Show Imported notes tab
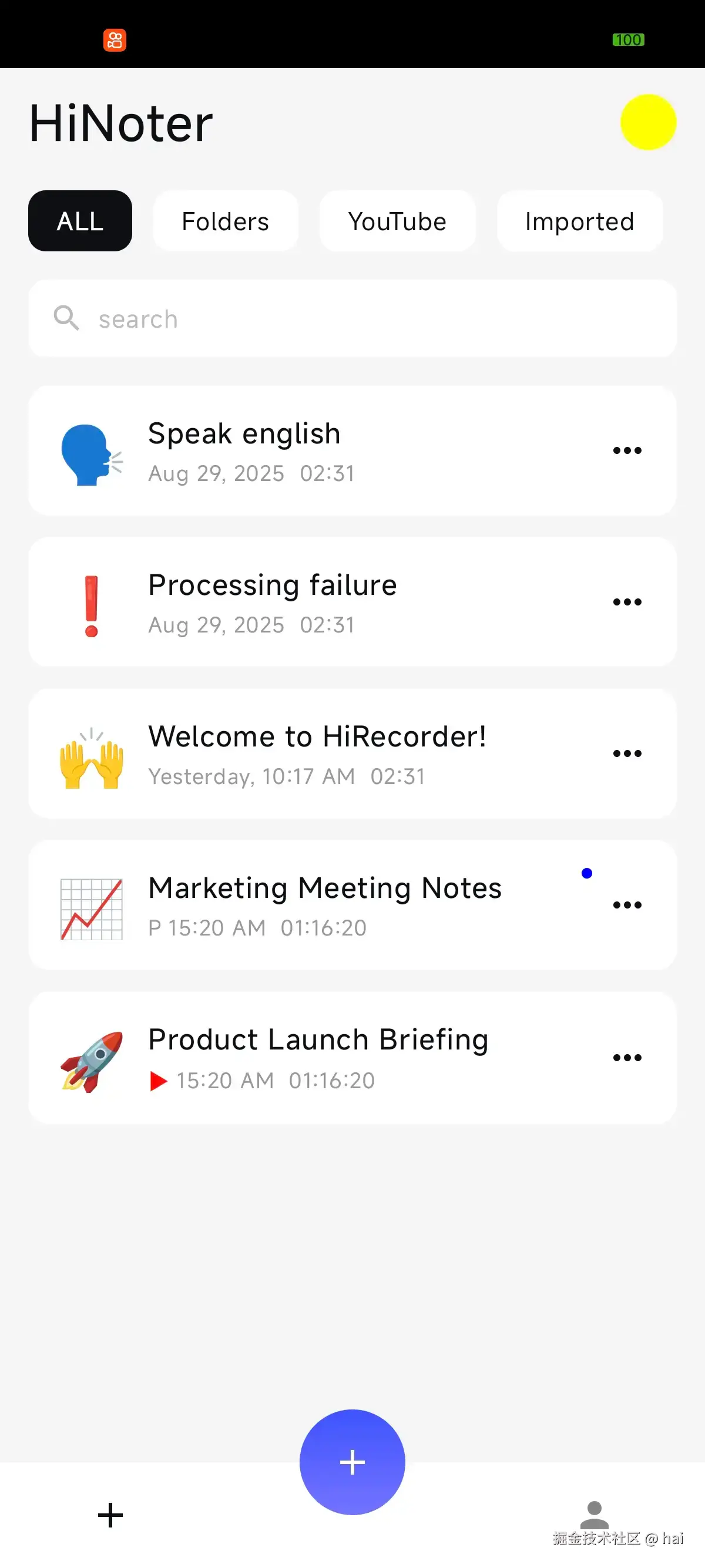The image size is (705, 1568). [579, 221]
